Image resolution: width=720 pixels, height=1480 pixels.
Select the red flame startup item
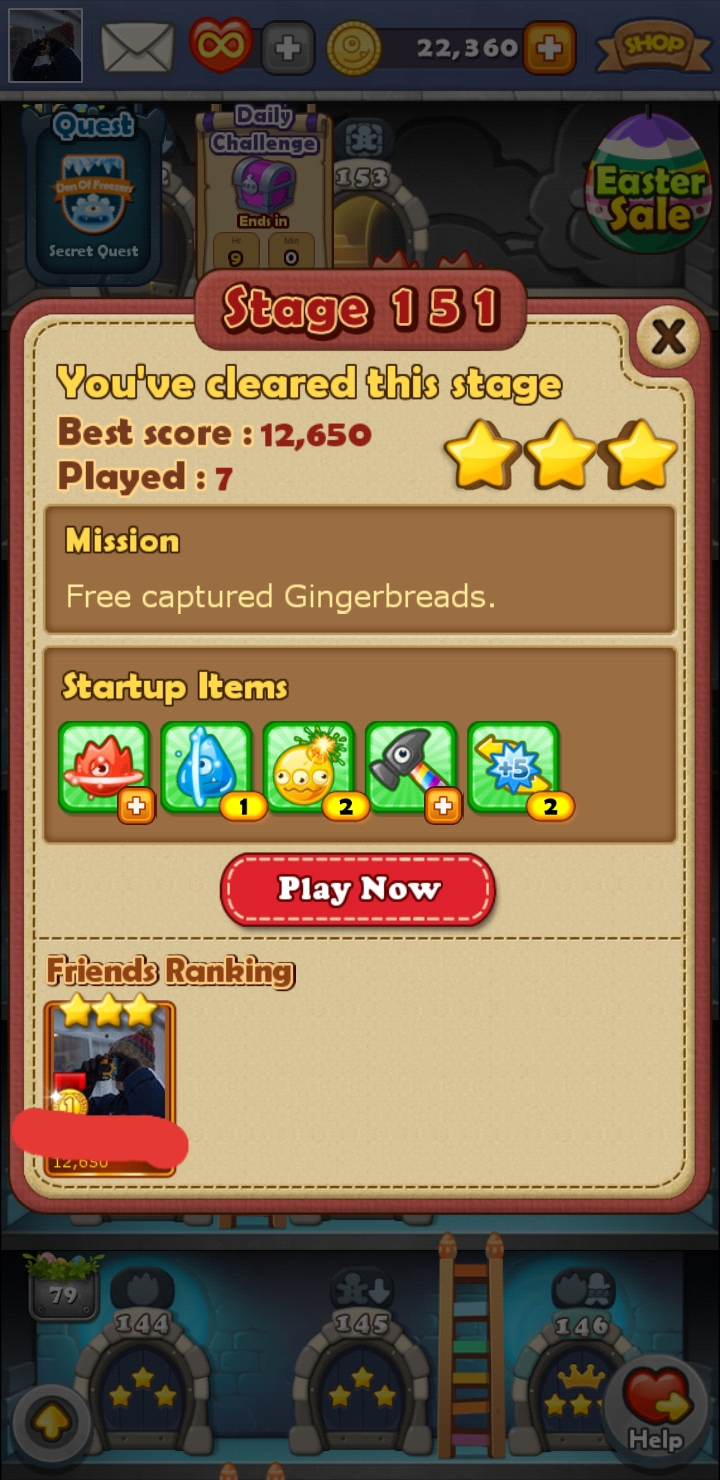[104, 767]
